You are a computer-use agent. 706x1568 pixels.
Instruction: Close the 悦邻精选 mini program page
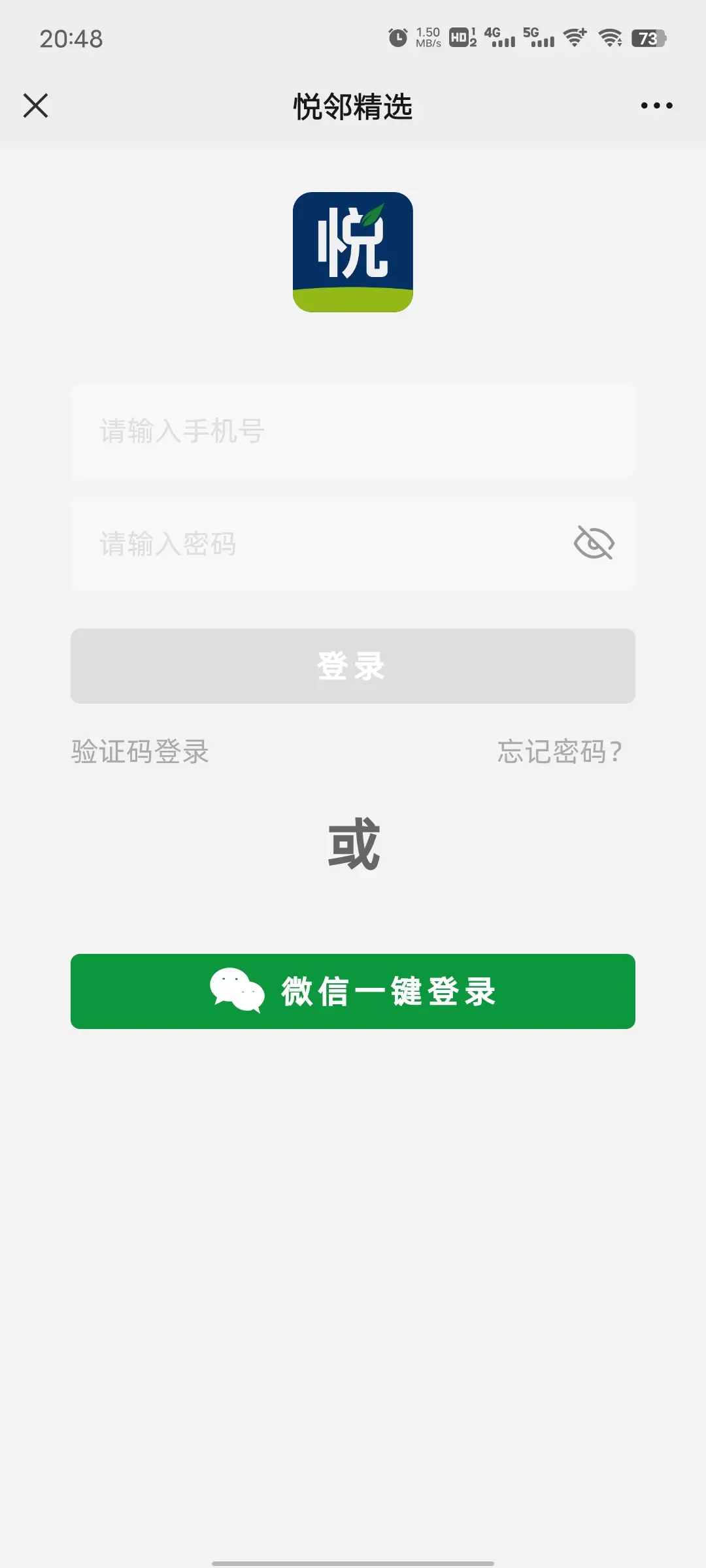tap(35, 105)
